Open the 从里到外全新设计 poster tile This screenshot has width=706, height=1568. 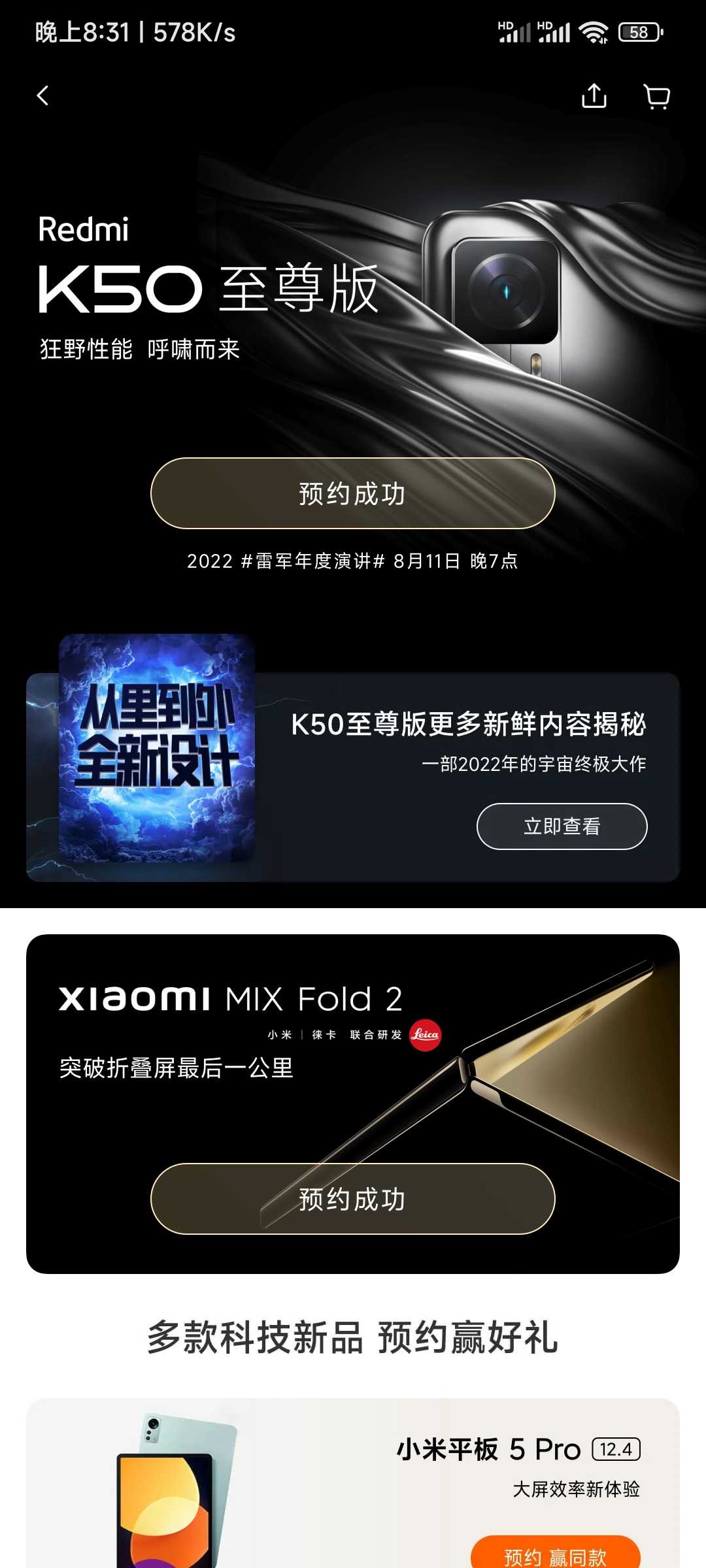pos(157,748)
